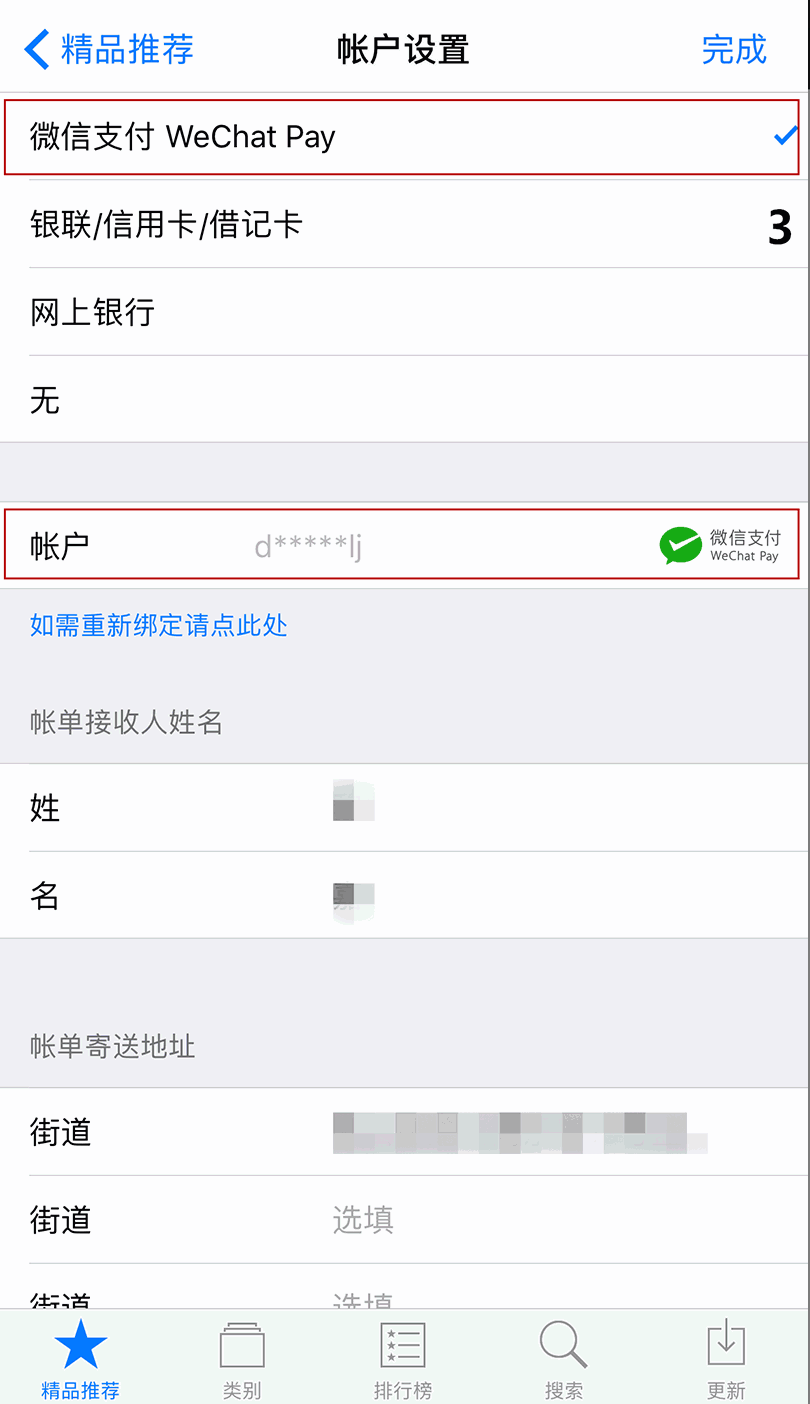Choose 银联/信用卡/借记卡 payment option
Viewport: 810px width, 1404px height.
400,225
